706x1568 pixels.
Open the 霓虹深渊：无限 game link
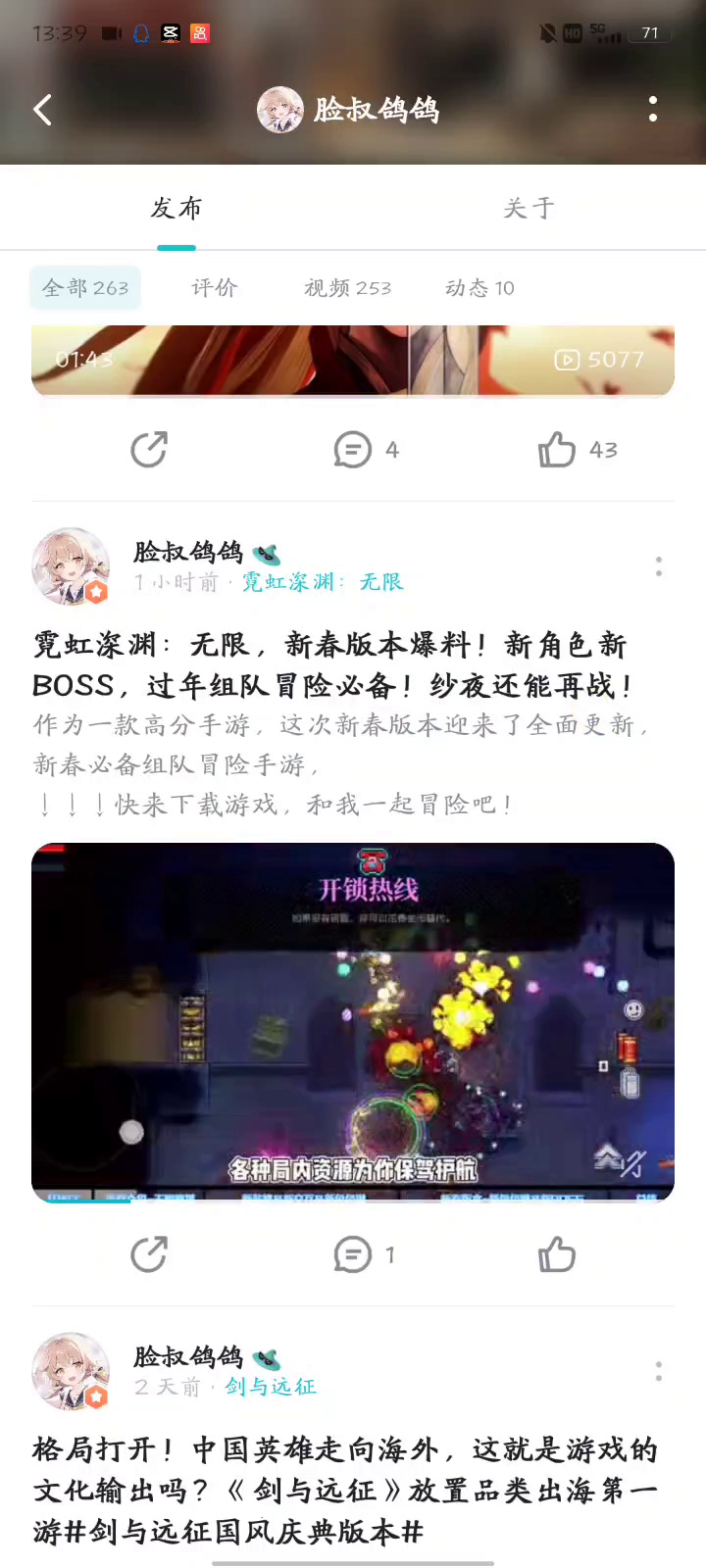[x=323, y=582]
